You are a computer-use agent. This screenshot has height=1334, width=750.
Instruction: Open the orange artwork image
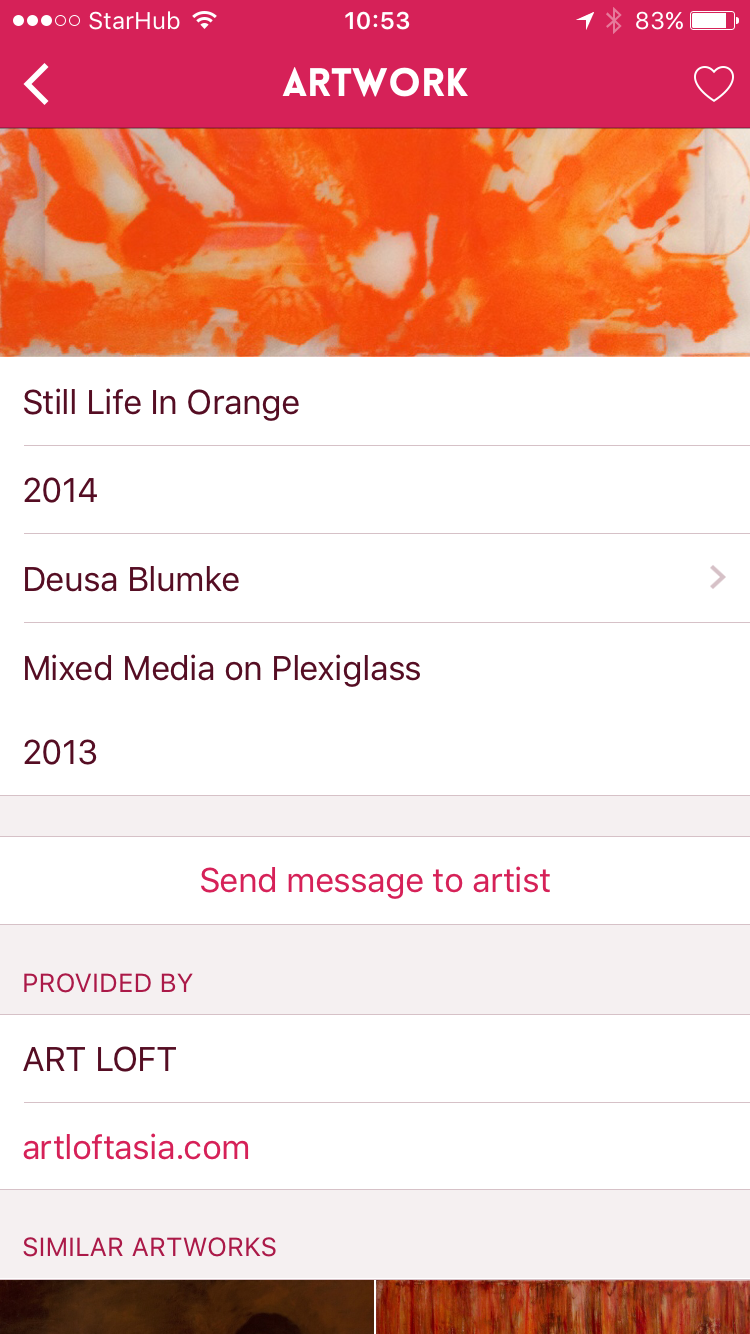tap(375, 242)
